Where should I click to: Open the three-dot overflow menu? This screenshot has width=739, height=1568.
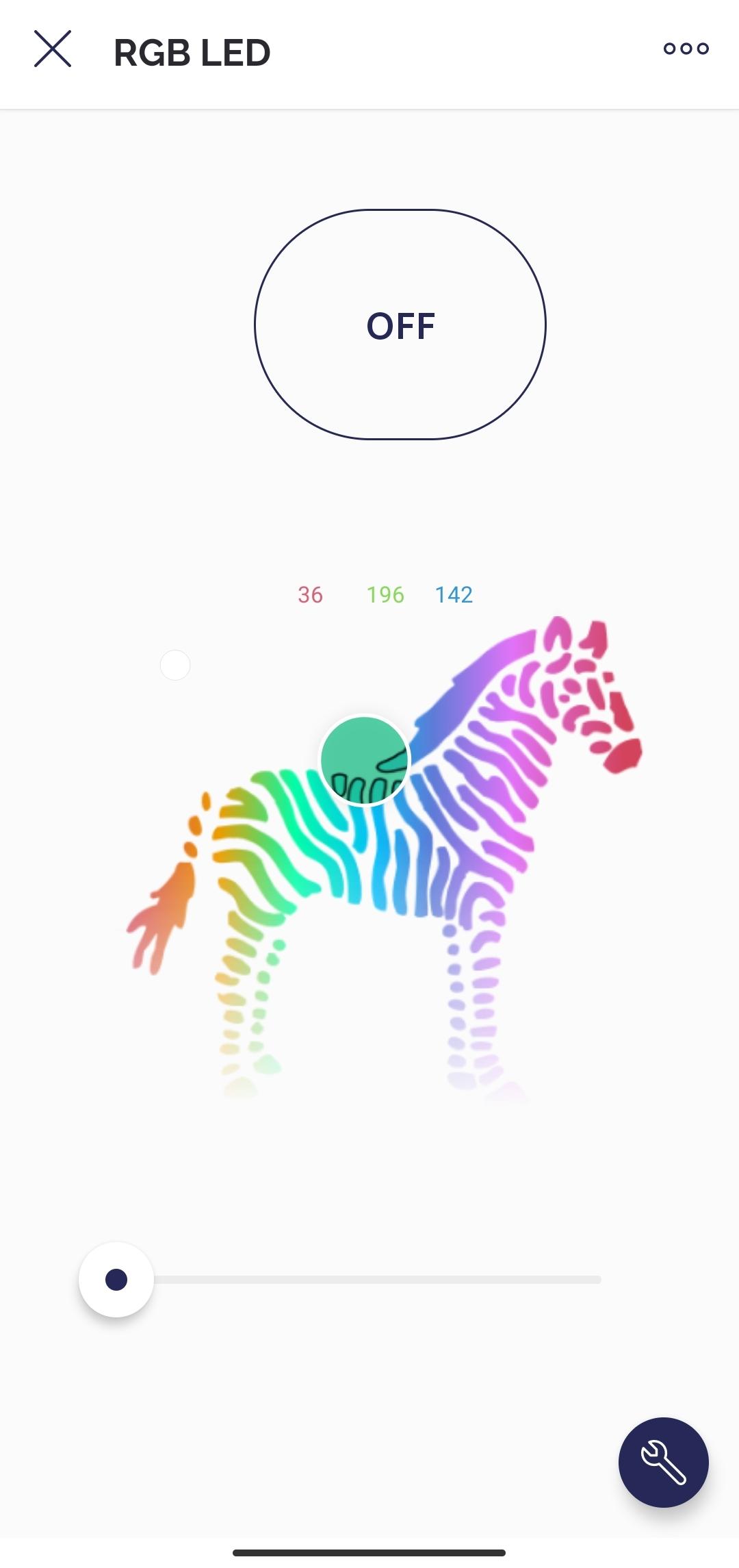(686, 49)
